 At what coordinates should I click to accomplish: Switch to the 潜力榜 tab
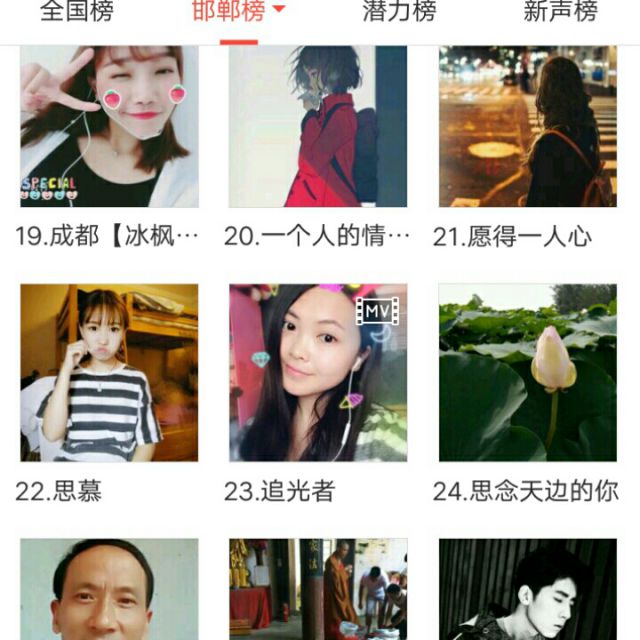(399, 13)
